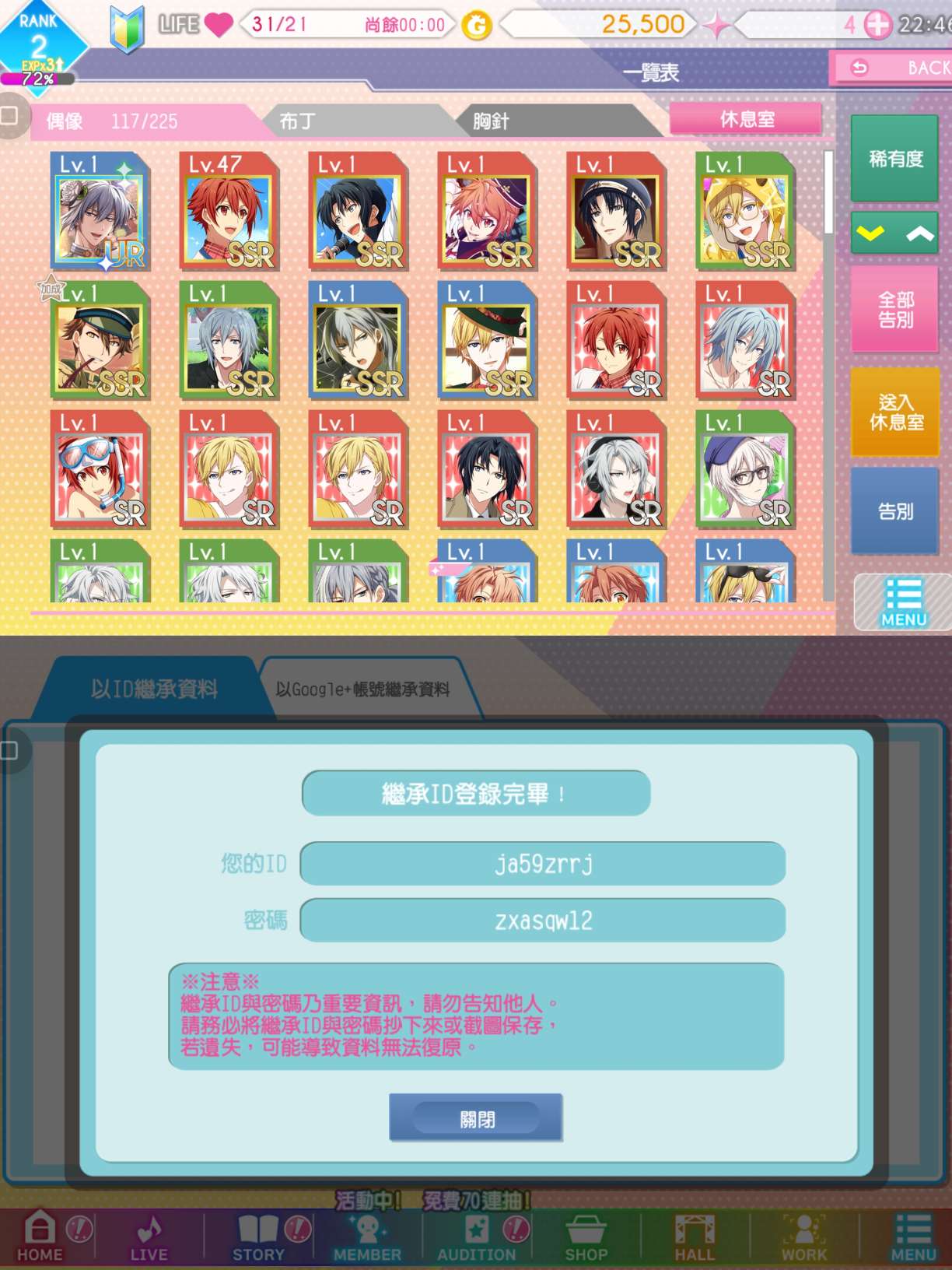Screen dimensions: 952x1270
Task: Open the AUDITION section
Action: pyautogui.click(x=476, y=1237)
